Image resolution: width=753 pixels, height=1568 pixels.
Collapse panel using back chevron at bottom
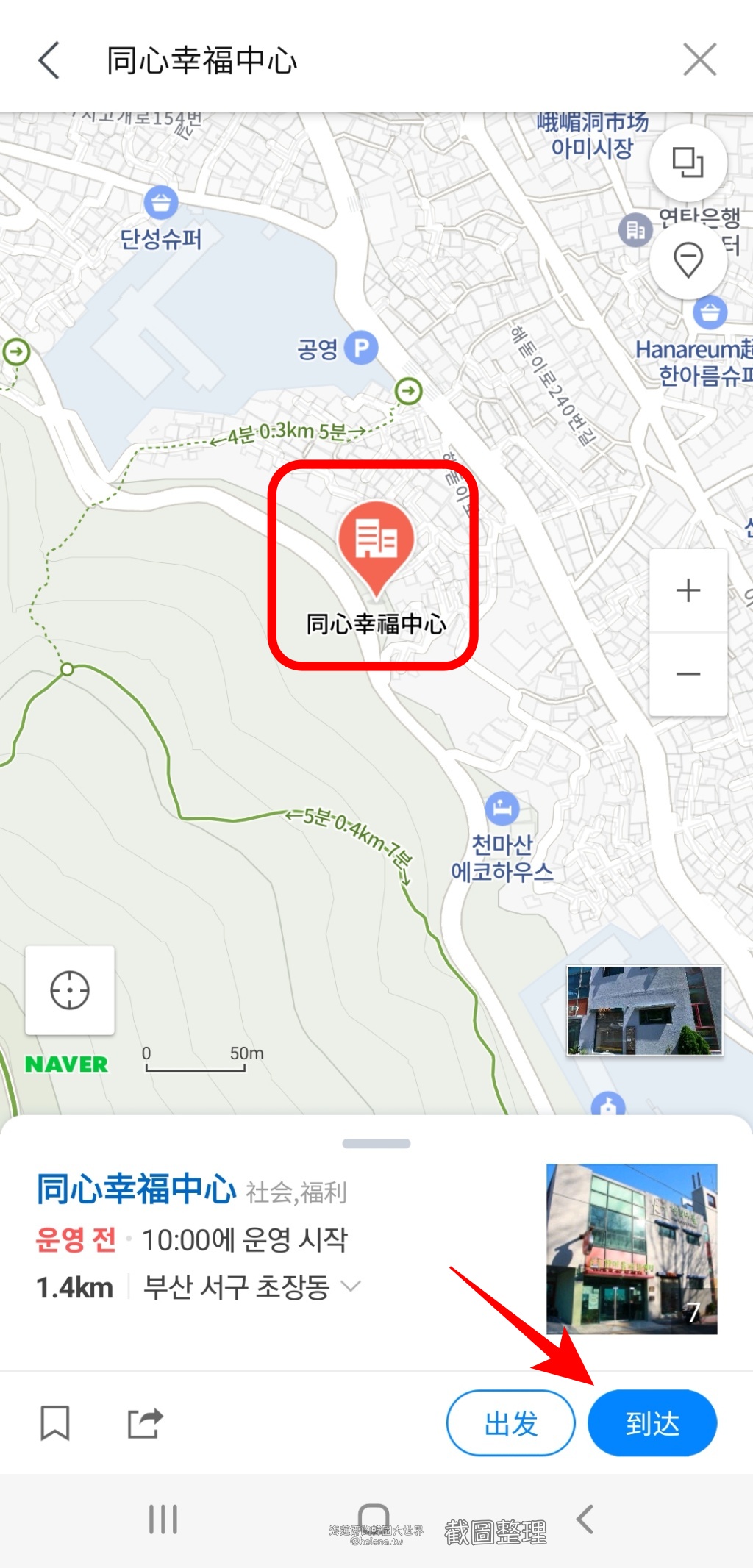coord(585,1518)
